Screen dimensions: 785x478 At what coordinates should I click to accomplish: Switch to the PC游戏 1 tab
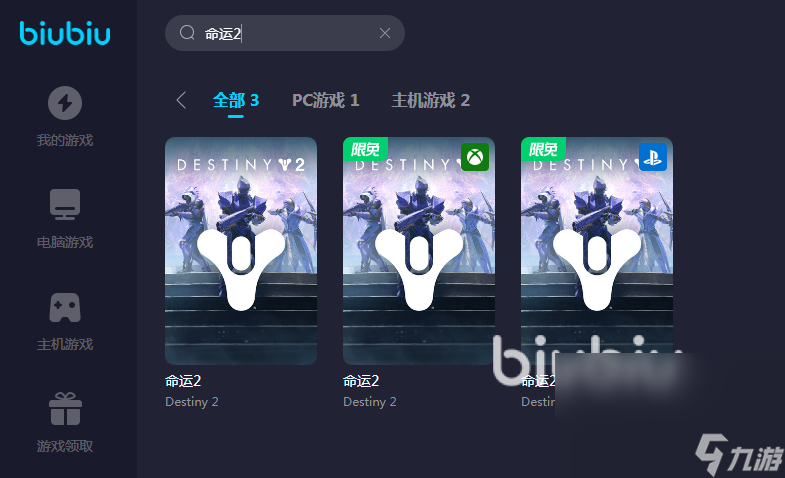tap(325, 100)
